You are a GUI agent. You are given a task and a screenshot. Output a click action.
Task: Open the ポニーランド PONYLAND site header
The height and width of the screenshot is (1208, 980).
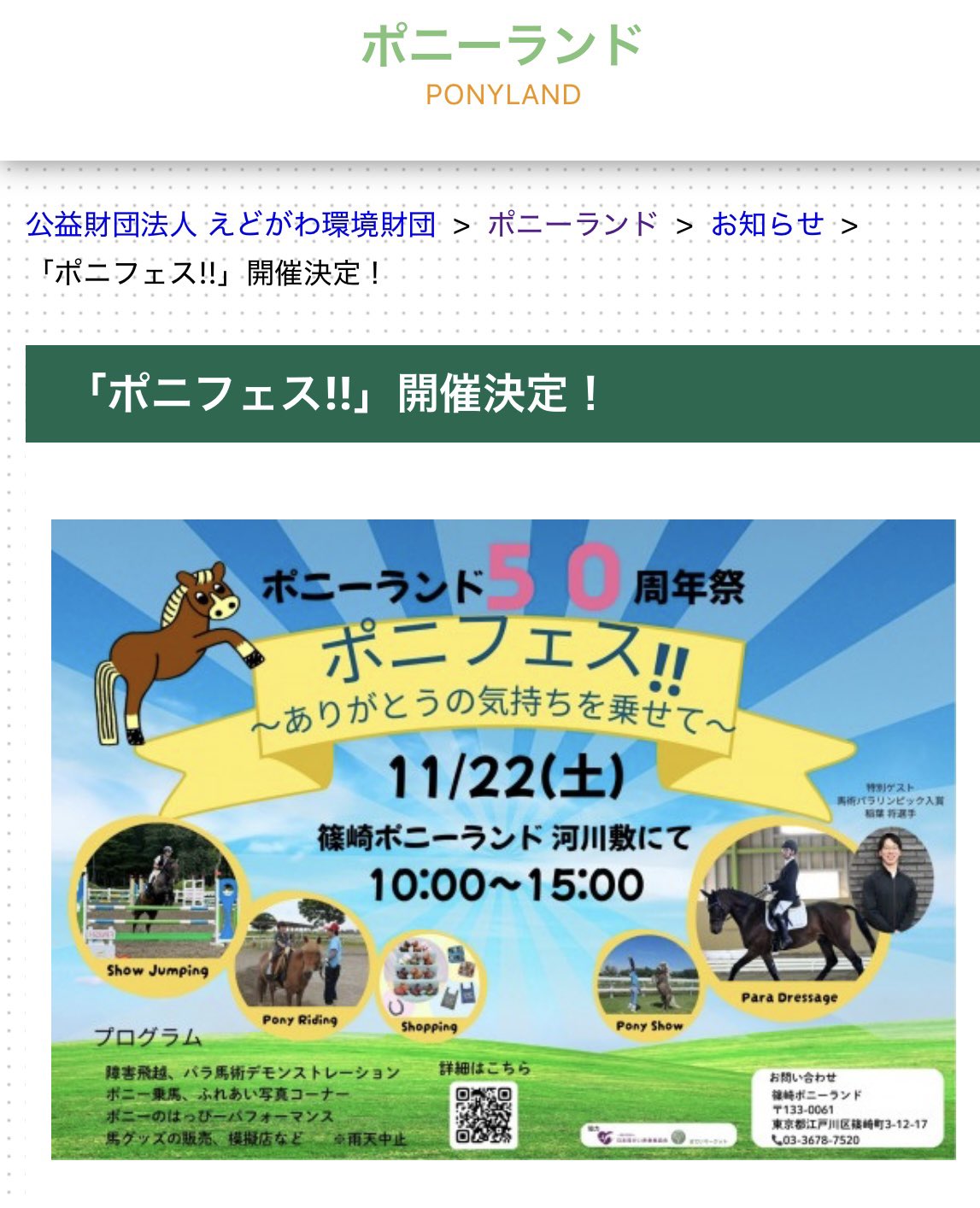(502, 62)
